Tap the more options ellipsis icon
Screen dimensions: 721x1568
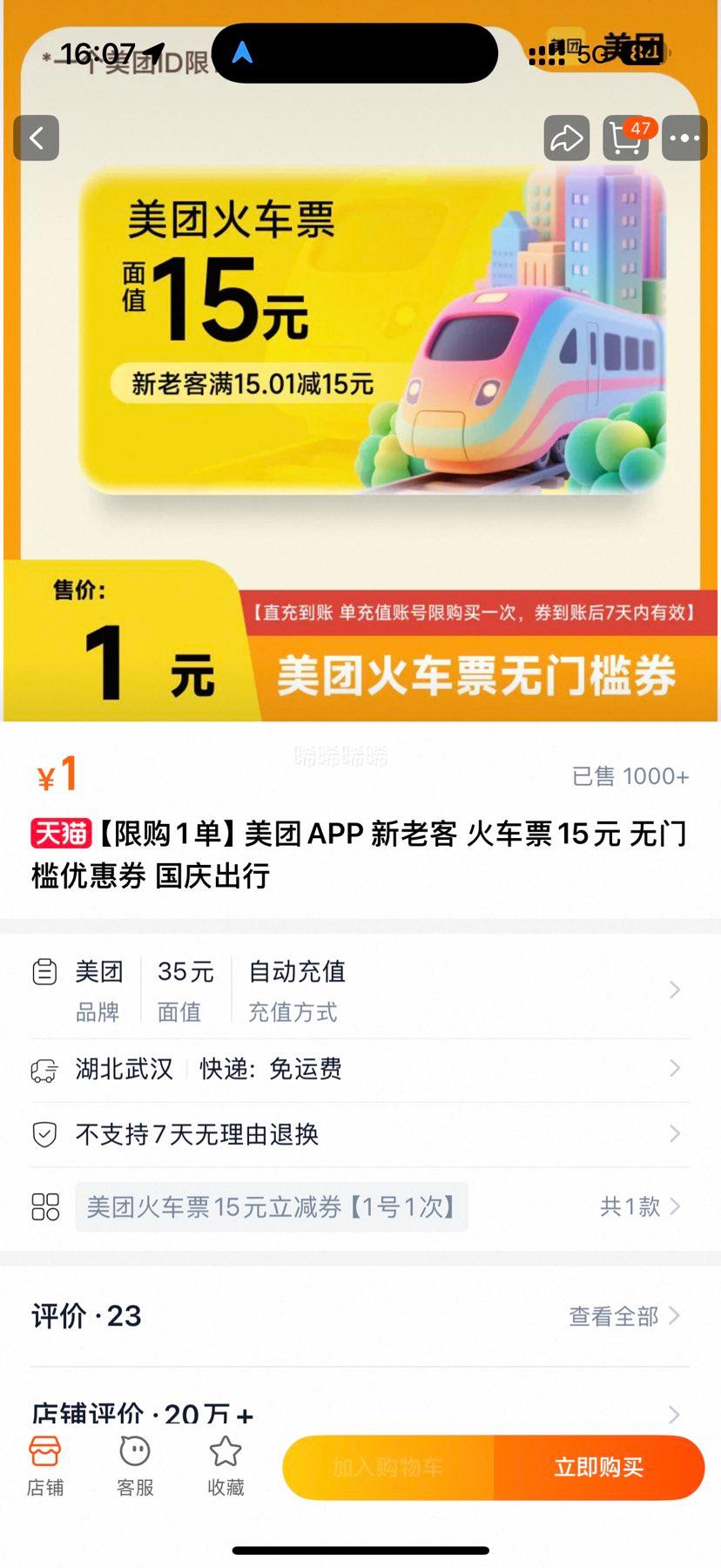[x=685, y=138]
